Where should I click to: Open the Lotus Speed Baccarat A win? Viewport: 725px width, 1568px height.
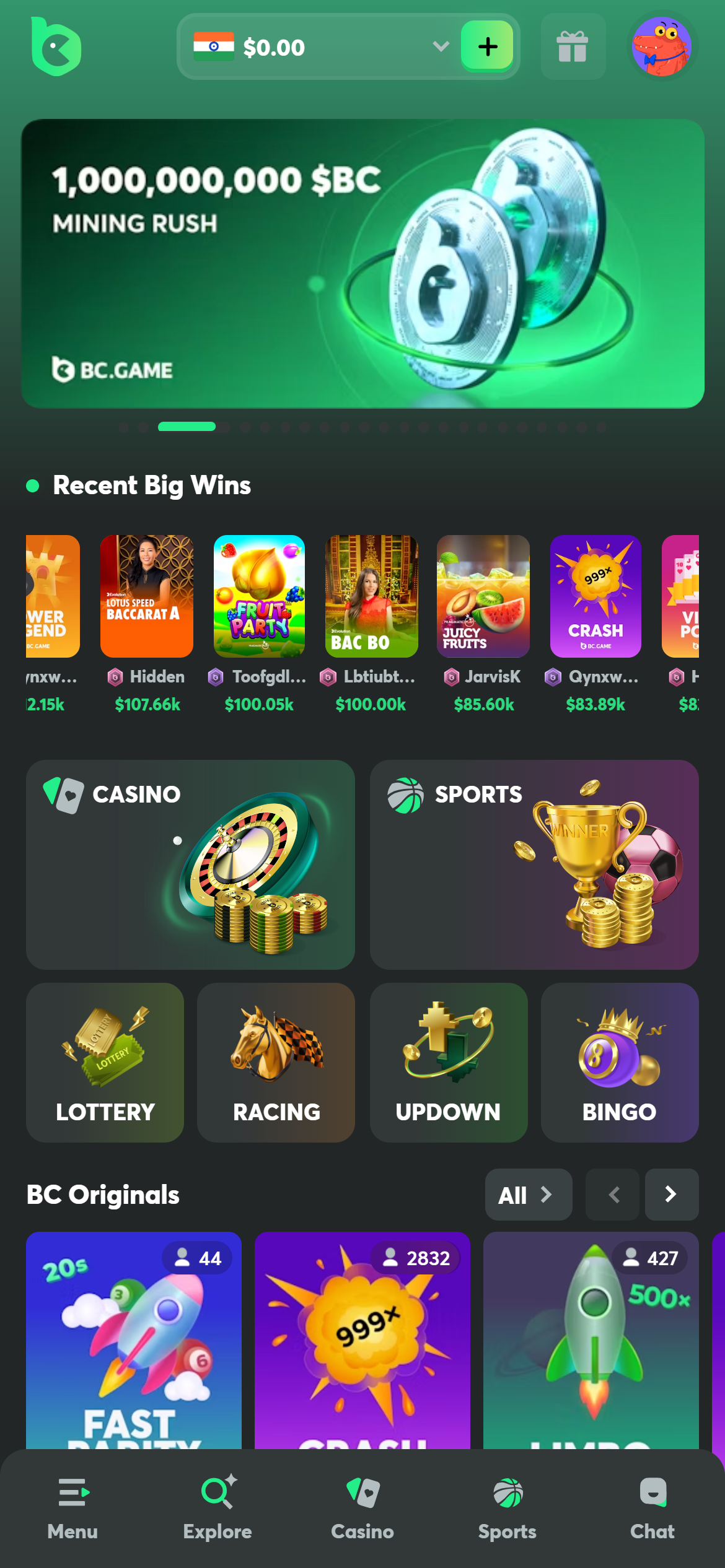coord(147,596)
